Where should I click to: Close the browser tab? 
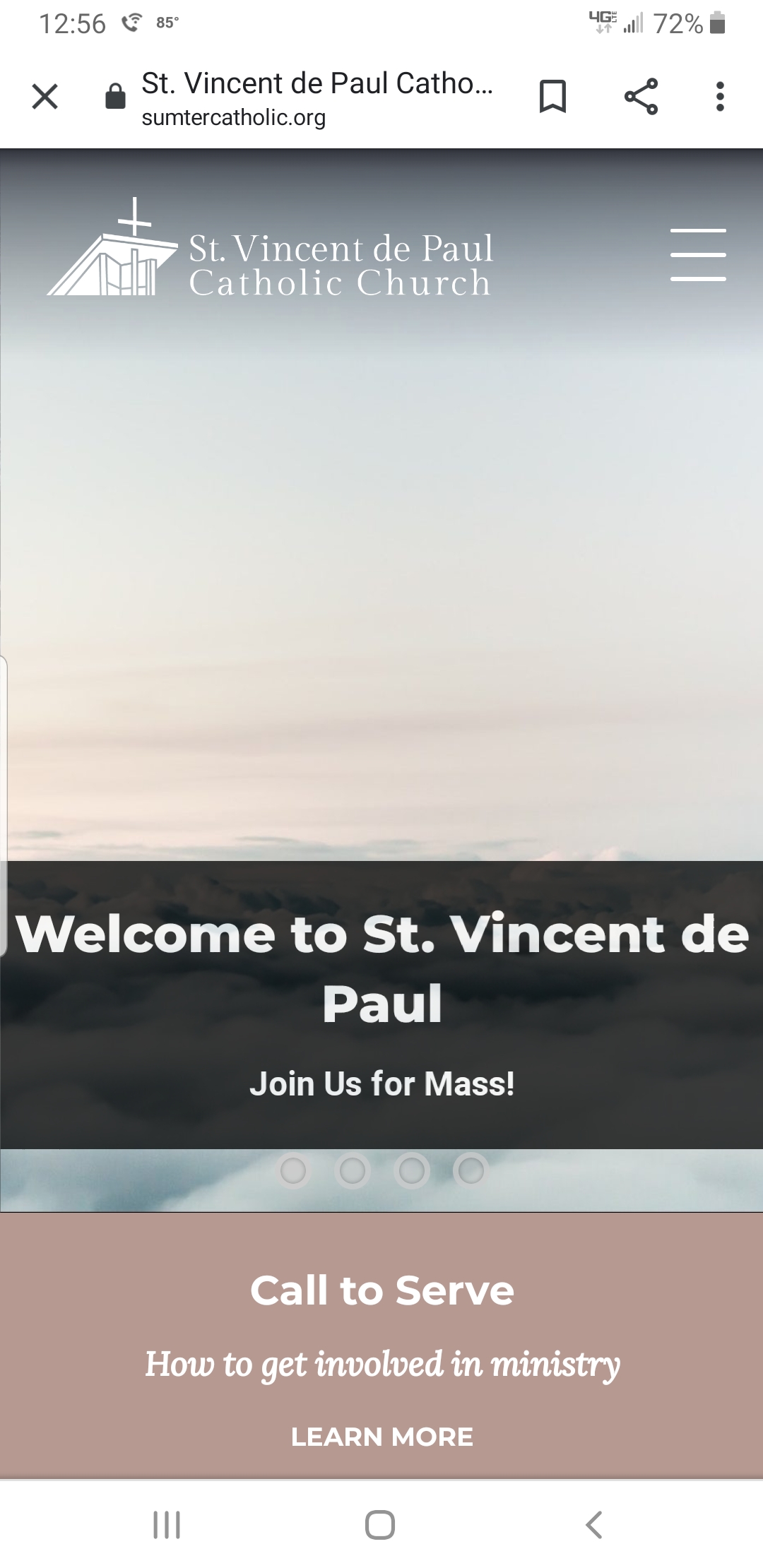pyautogui.click(x=45, y=97)
